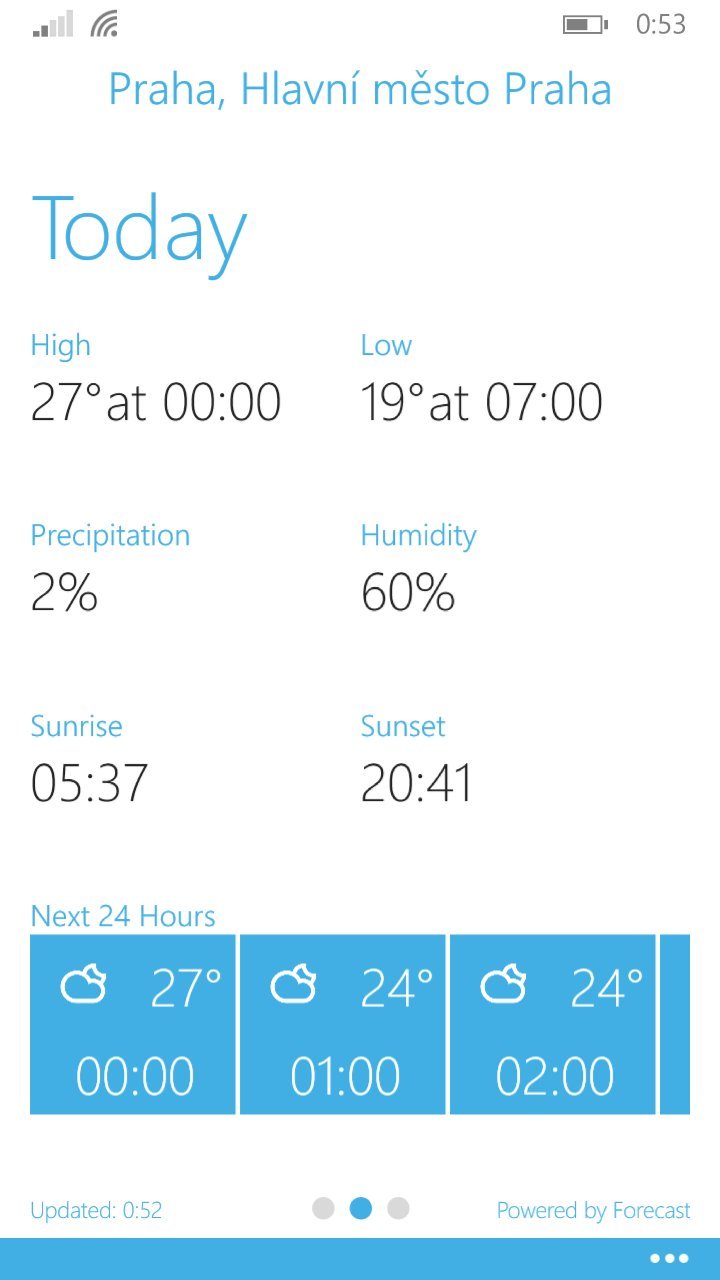Viewport: 720px width, 1280px height.
Task: Open the app bar three-dots menu
Action: click(669, 1259)
